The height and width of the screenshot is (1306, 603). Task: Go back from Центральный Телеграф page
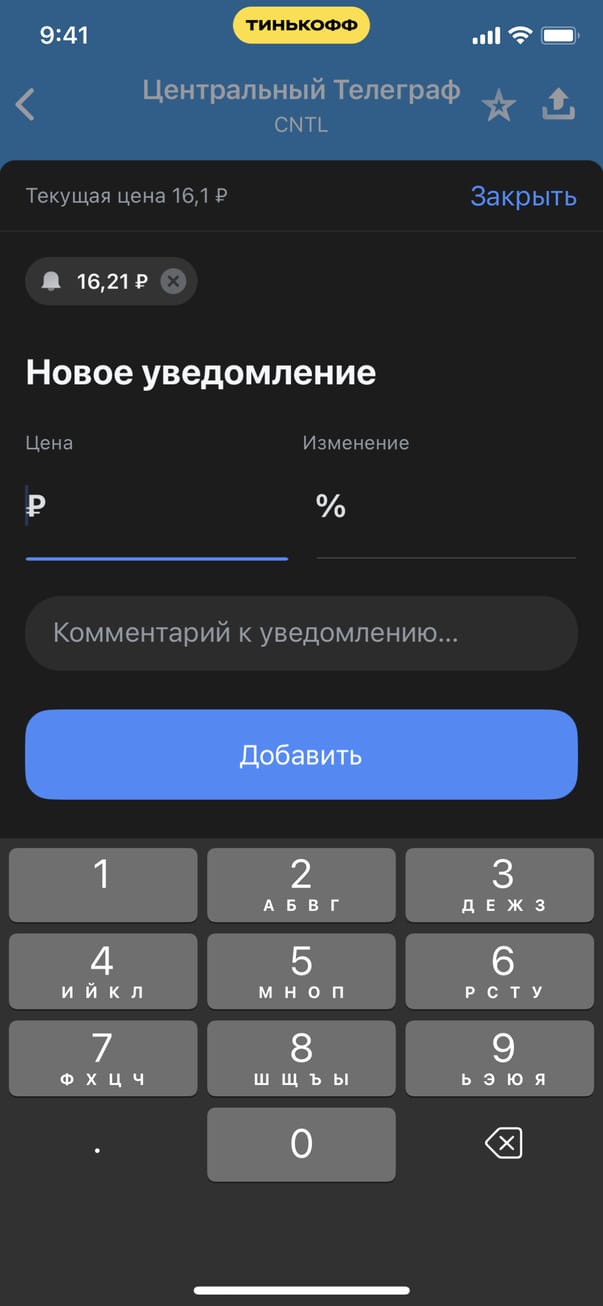(26, 105)
